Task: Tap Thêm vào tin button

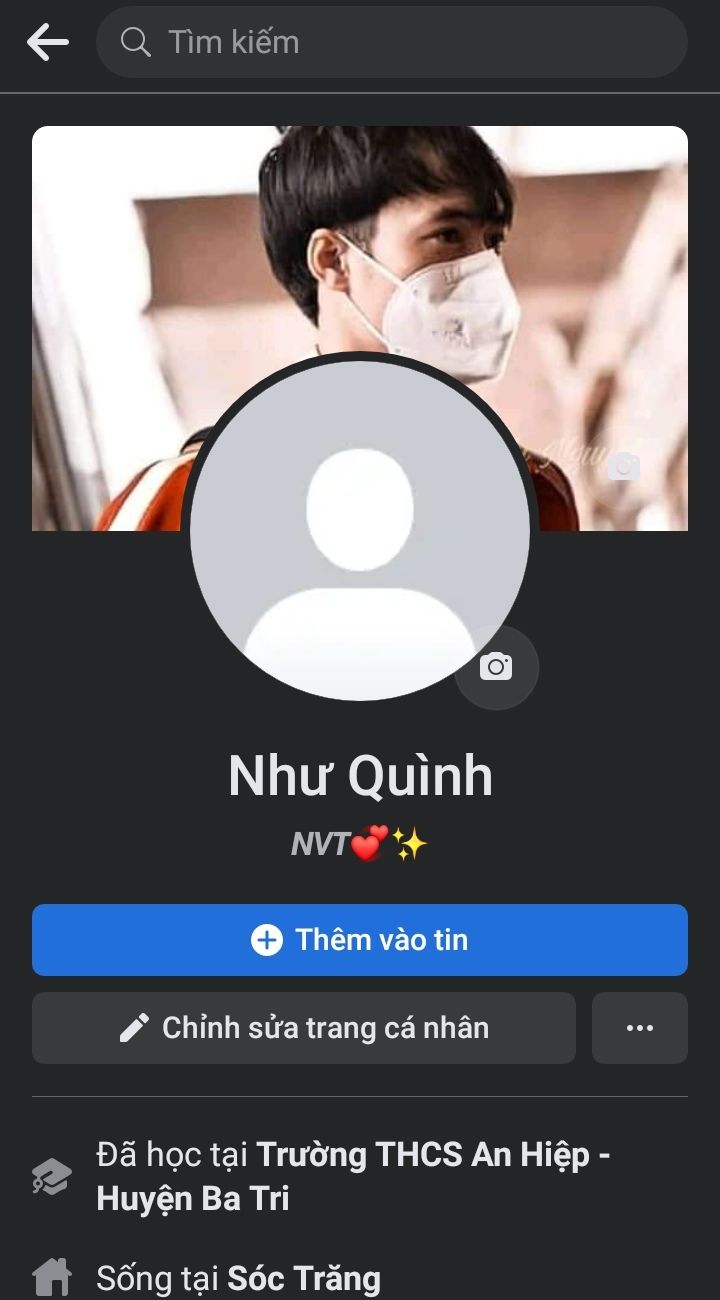Action: coord(360,940)
